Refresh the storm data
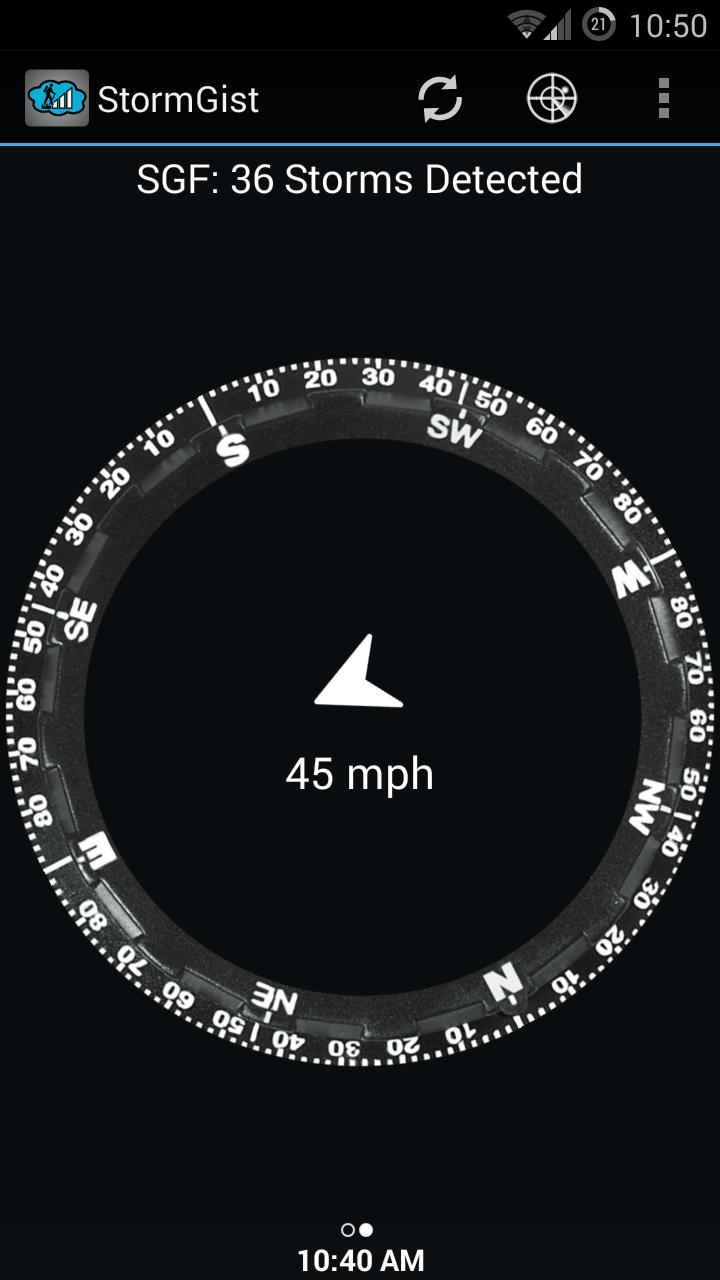This screenshot has height=1280, width=720. click(x=440, y=99)
